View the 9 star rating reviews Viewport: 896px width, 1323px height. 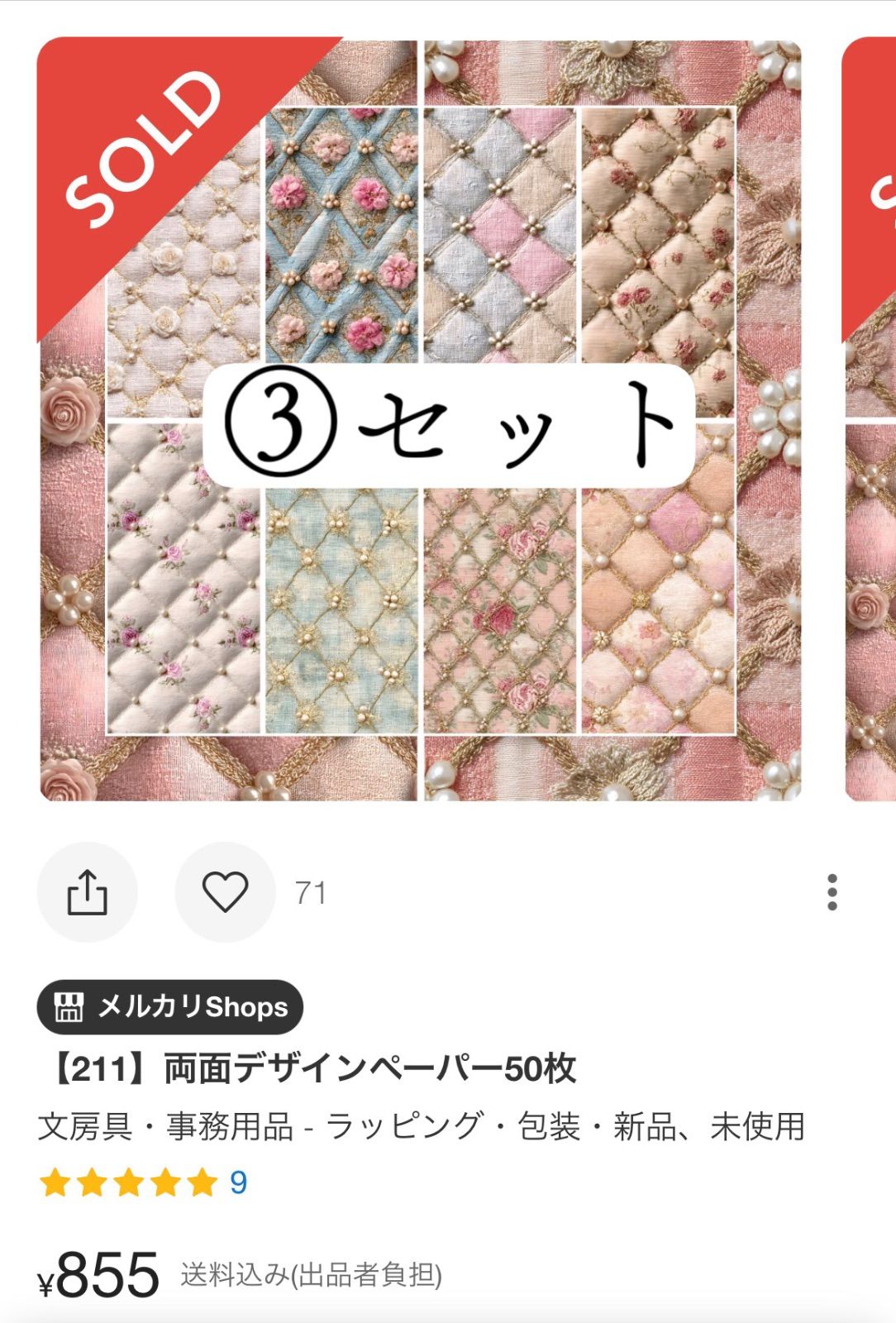coord(143,1182)
